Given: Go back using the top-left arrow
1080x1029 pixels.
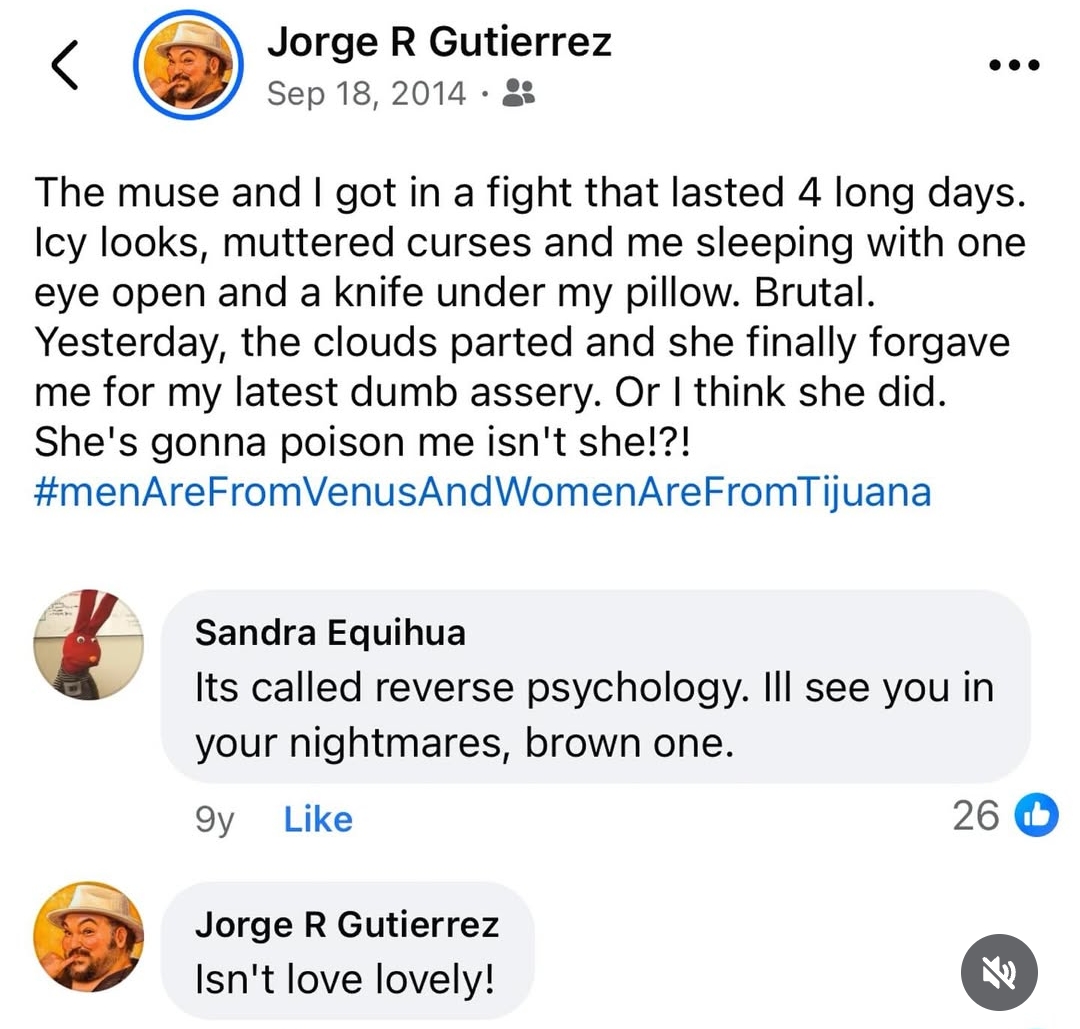Looking at the screenshot, I should tap(64, 67).
